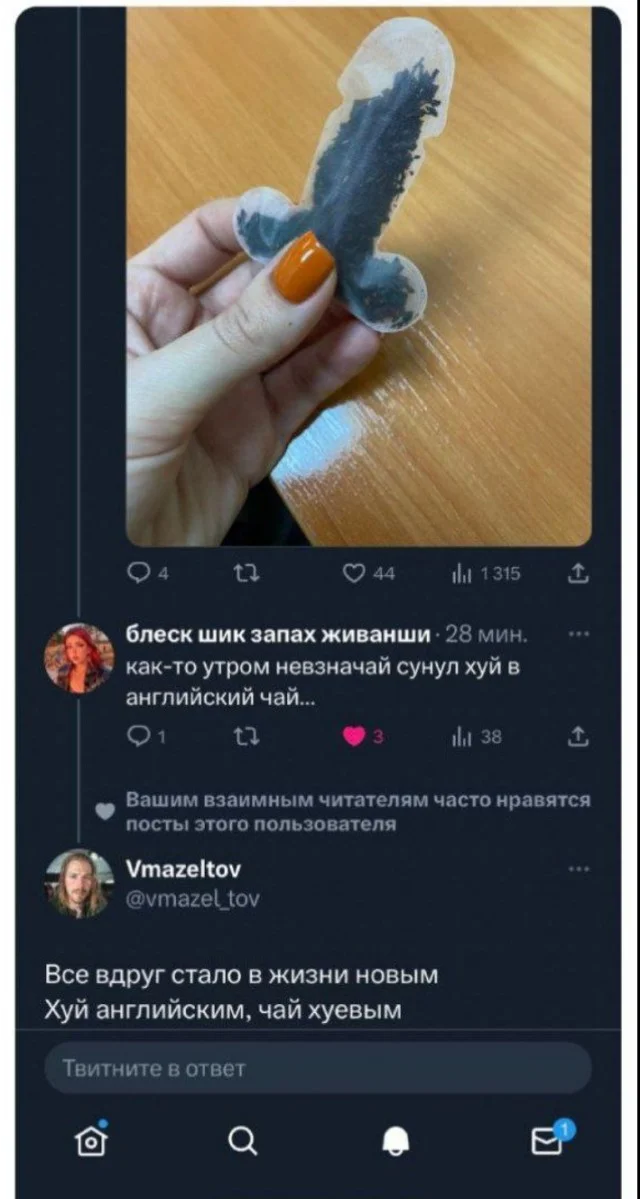Screen dimensions: 640x1199
Task: Open the photo attached to the top tweet
Action: 358,275
